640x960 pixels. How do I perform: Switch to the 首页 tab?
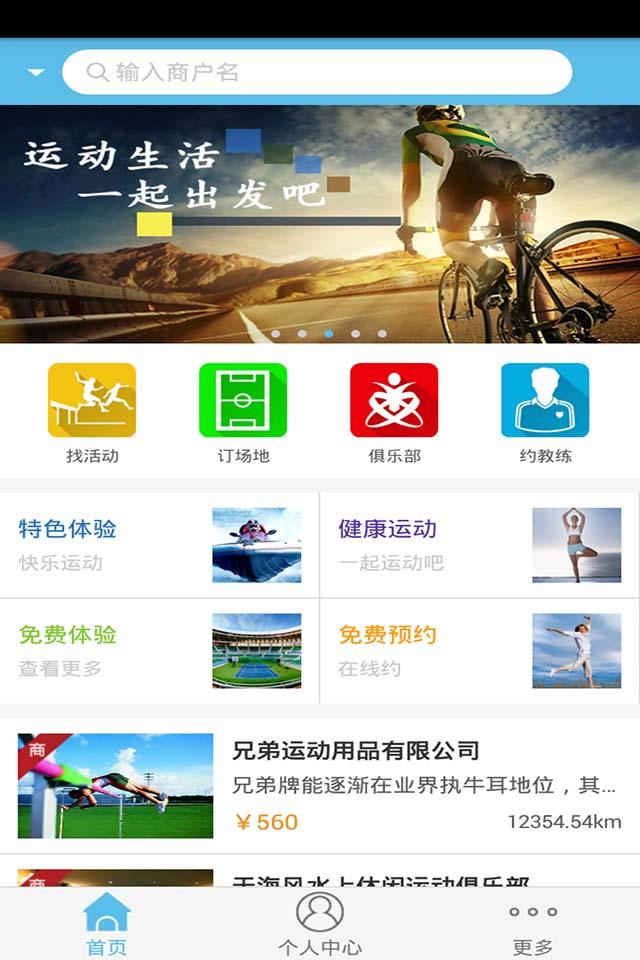pos(107,924)
